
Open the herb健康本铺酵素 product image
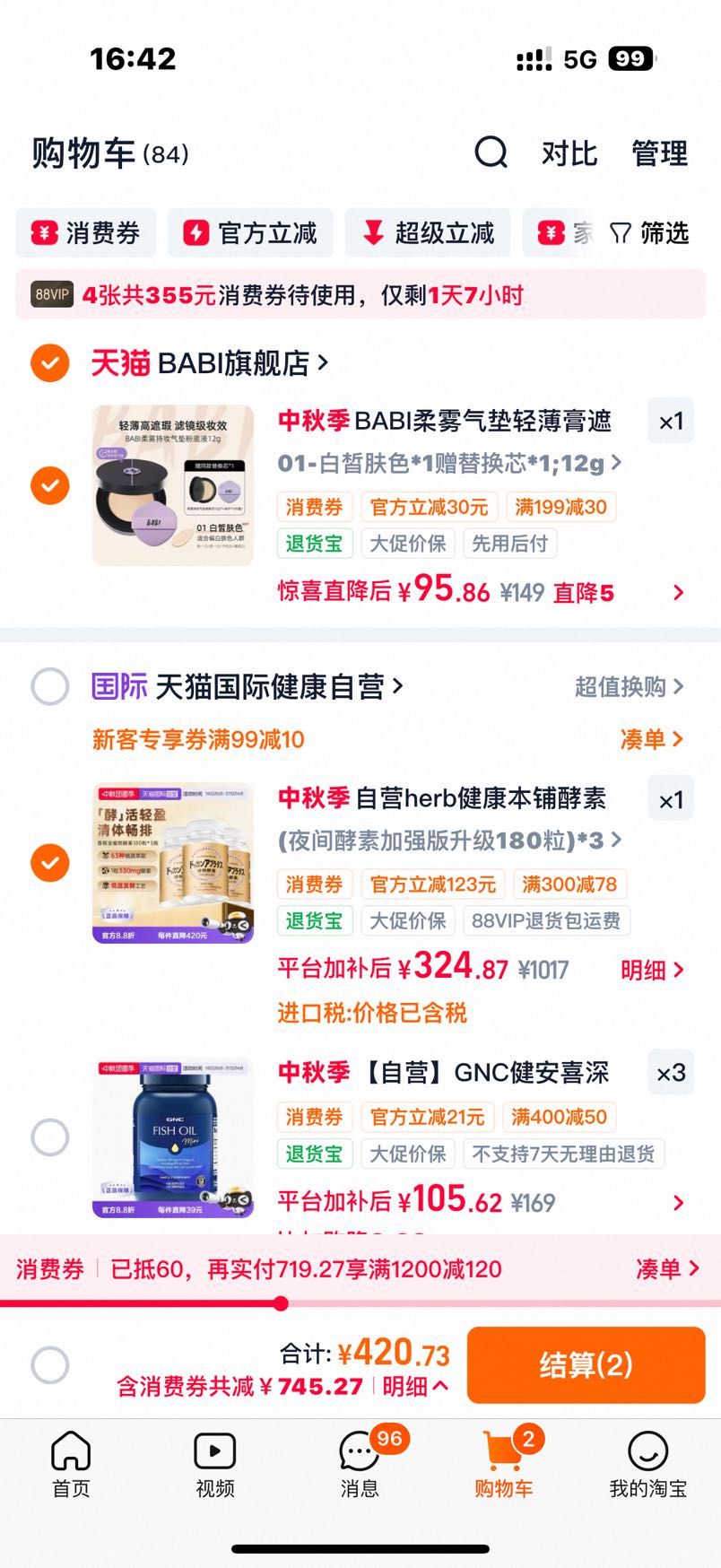pos(173,863)
